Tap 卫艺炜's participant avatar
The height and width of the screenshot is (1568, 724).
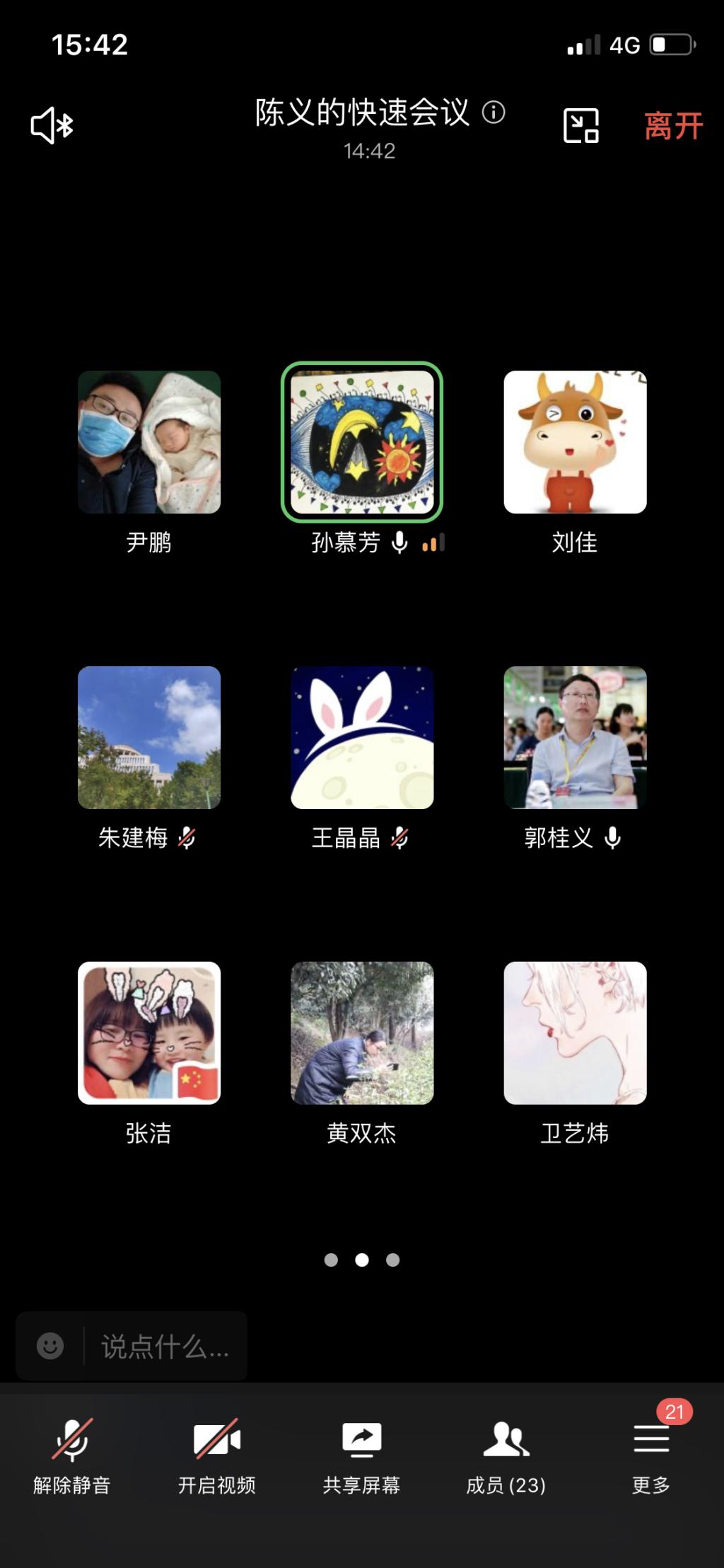(575, 1033)
